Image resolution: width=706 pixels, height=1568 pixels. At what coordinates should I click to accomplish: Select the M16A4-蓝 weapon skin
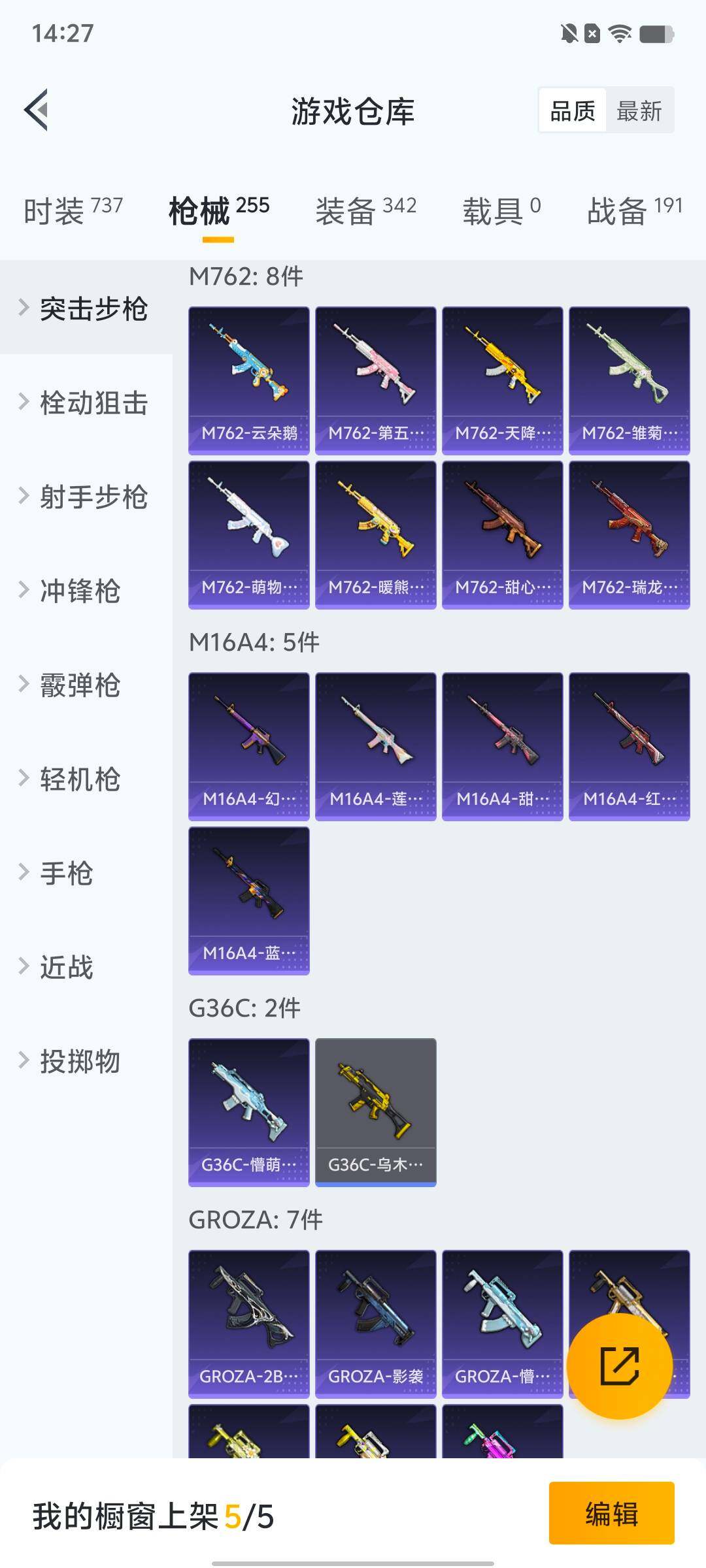click(x=248, y=902)
